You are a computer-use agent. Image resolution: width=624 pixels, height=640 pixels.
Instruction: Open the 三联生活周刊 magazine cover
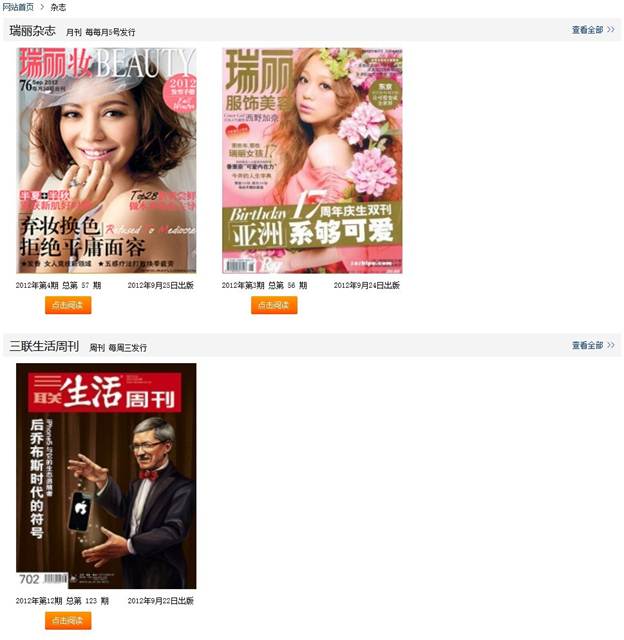click(106, 476)
